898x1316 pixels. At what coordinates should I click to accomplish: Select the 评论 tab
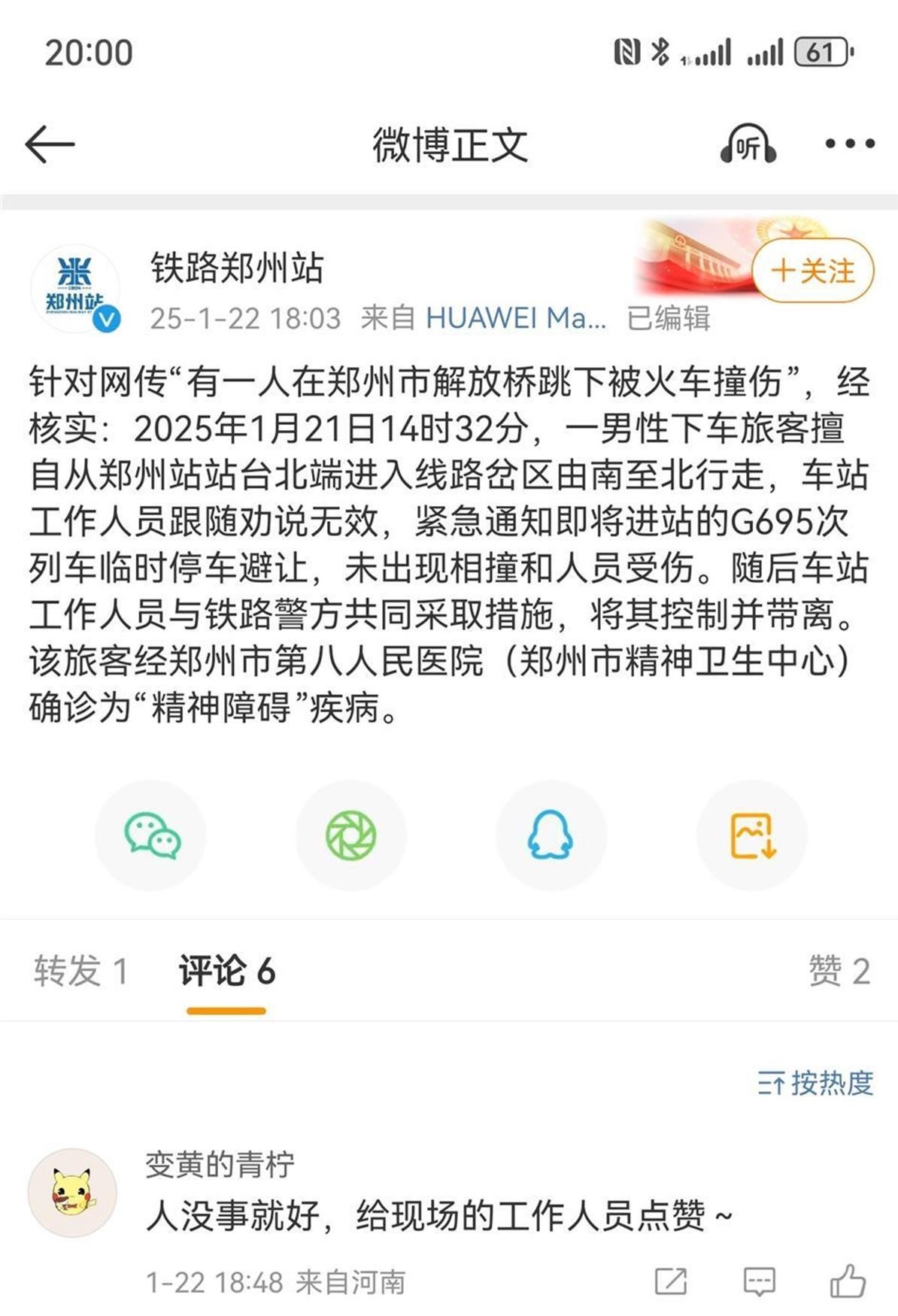pyautogui.click(x=226, y=971)
